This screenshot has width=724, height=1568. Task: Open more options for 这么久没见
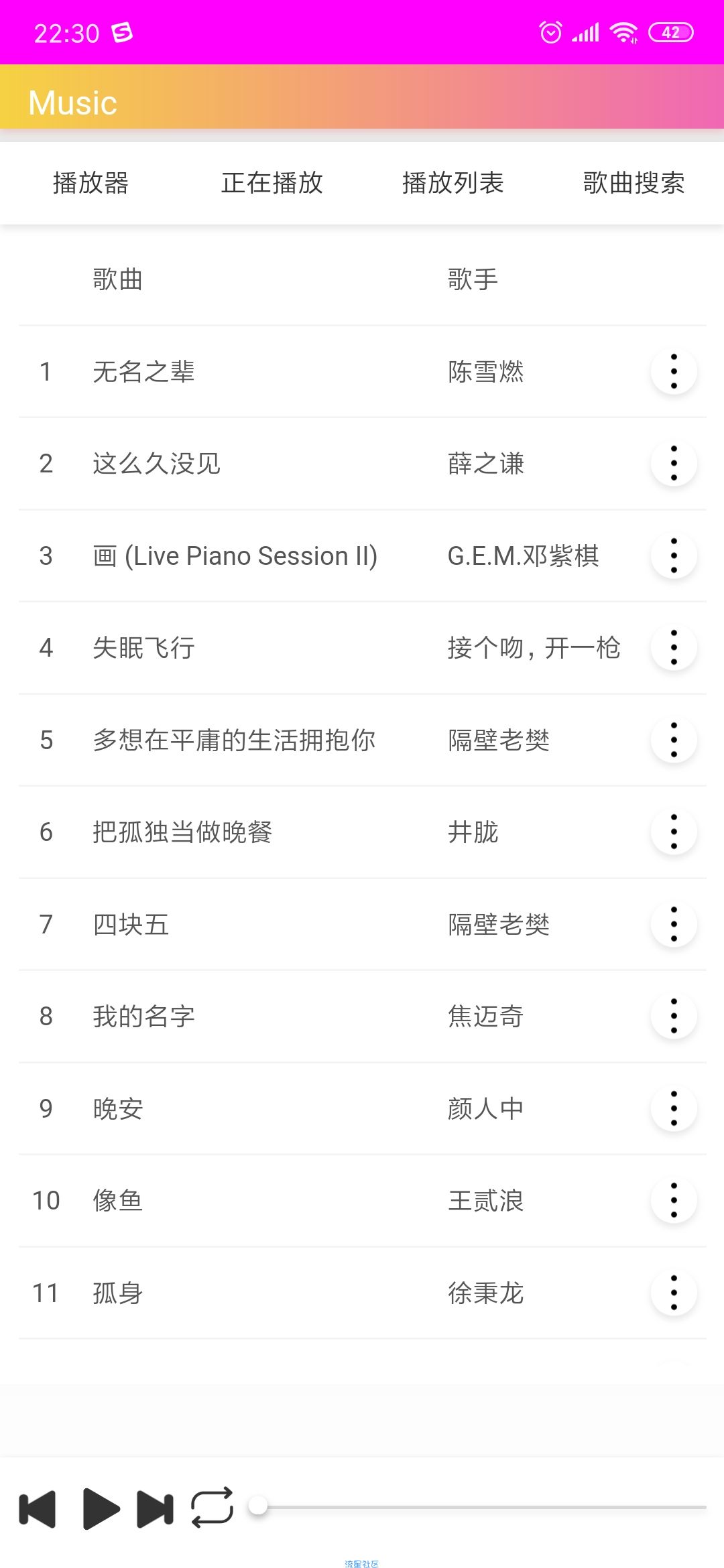click(x=674, y=464)
